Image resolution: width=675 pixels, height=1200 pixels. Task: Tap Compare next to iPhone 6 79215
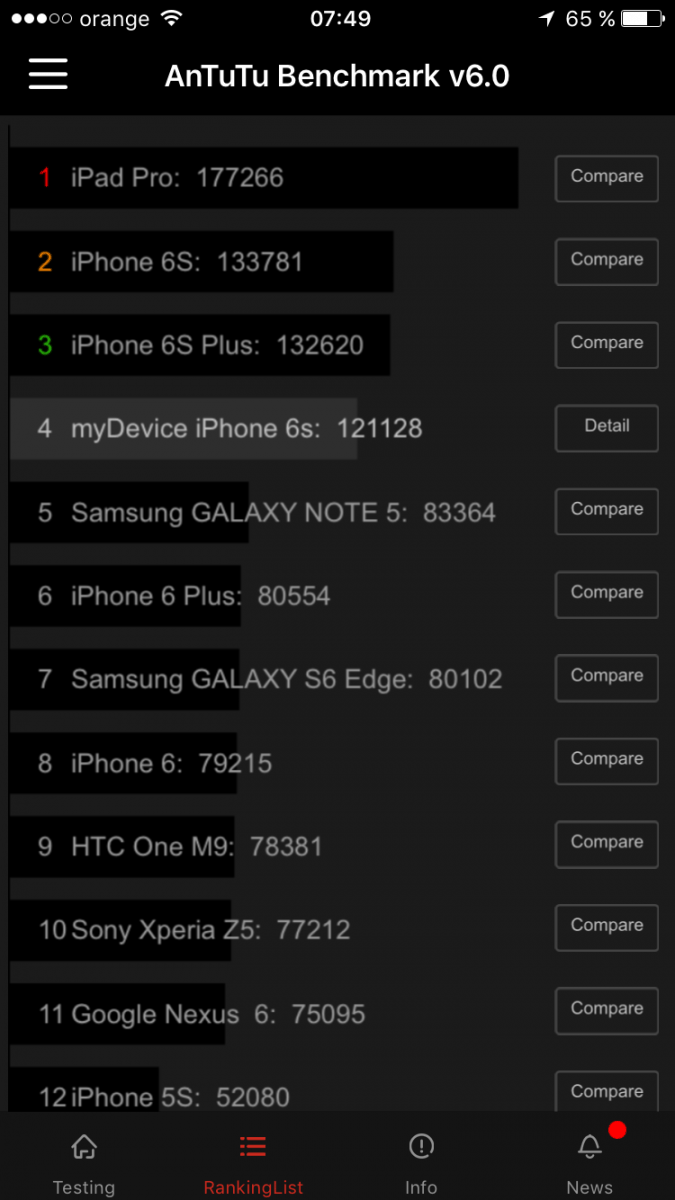pos(607,761)
